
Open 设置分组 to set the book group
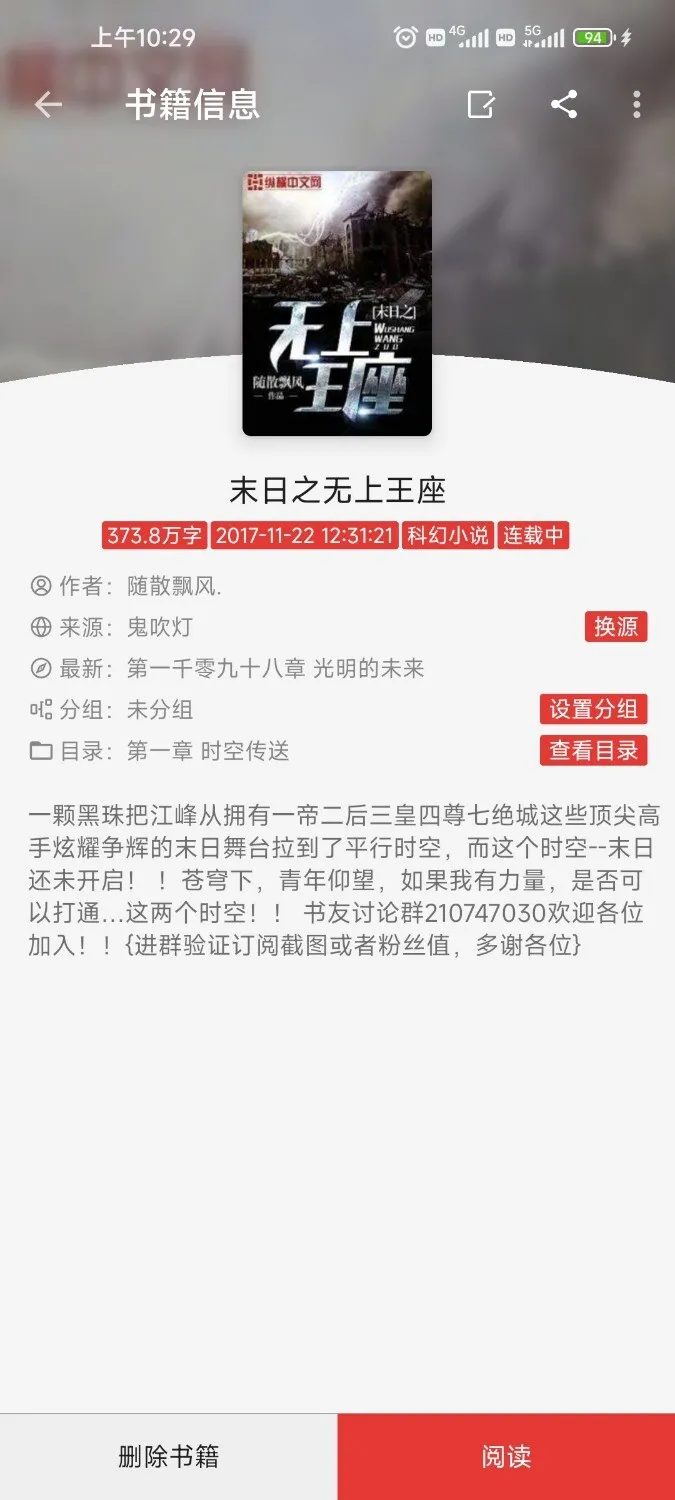click(593, 709)
